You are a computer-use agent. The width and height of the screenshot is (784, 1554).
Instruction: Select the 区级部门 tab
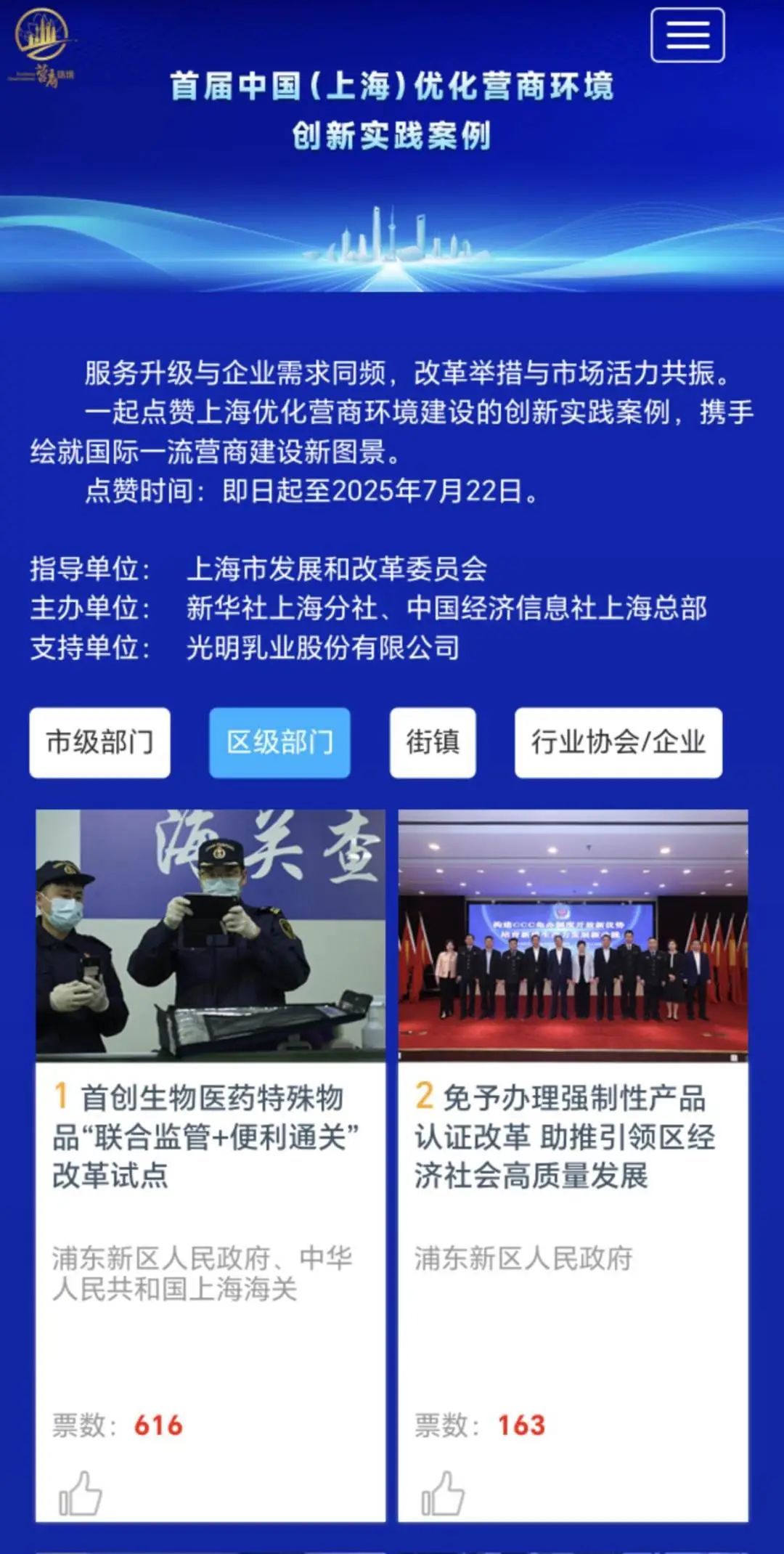point(279,742)
